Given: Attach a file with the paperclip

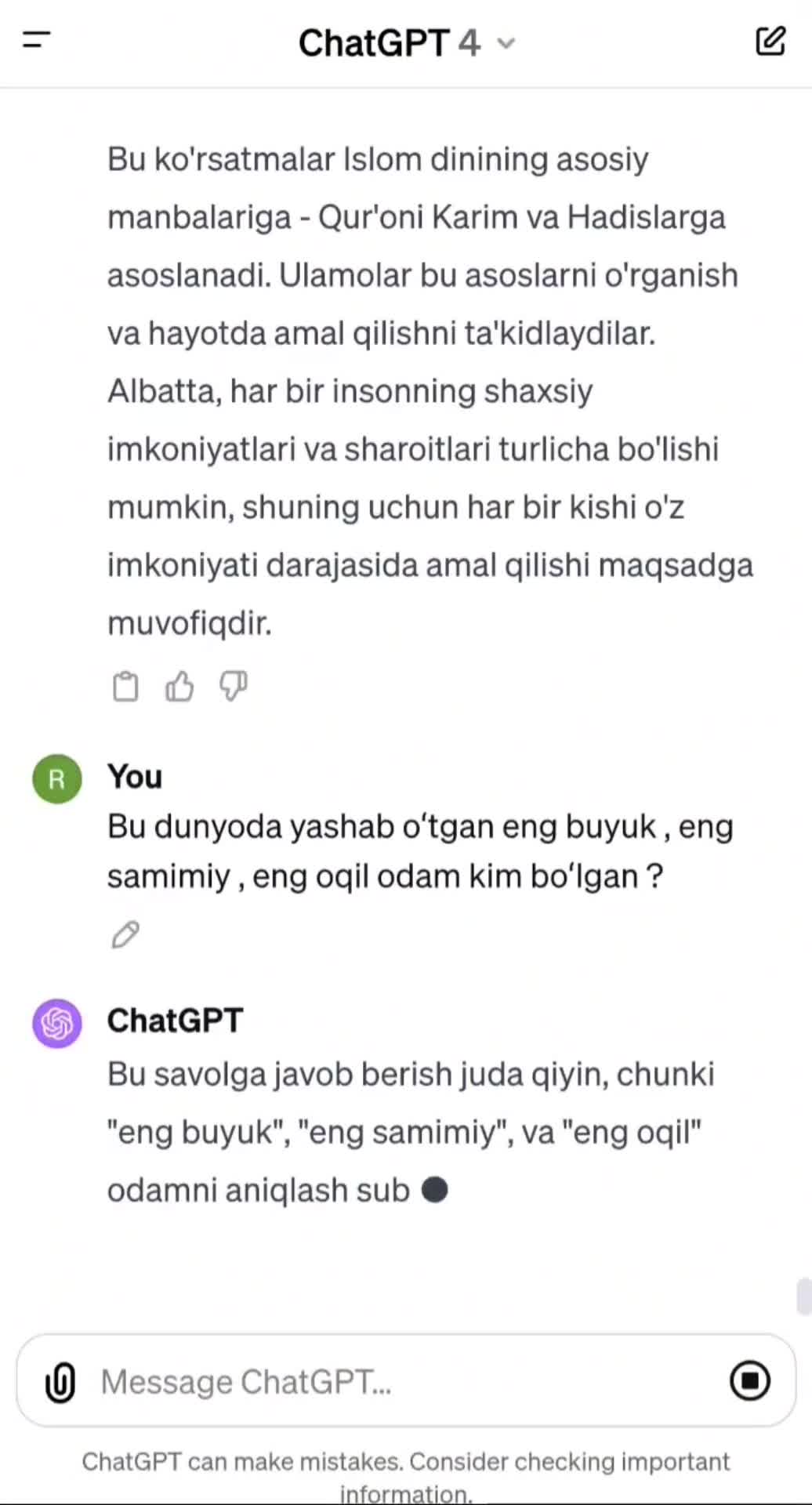Looking at the screenshot, I should [x=60, y=1381].
